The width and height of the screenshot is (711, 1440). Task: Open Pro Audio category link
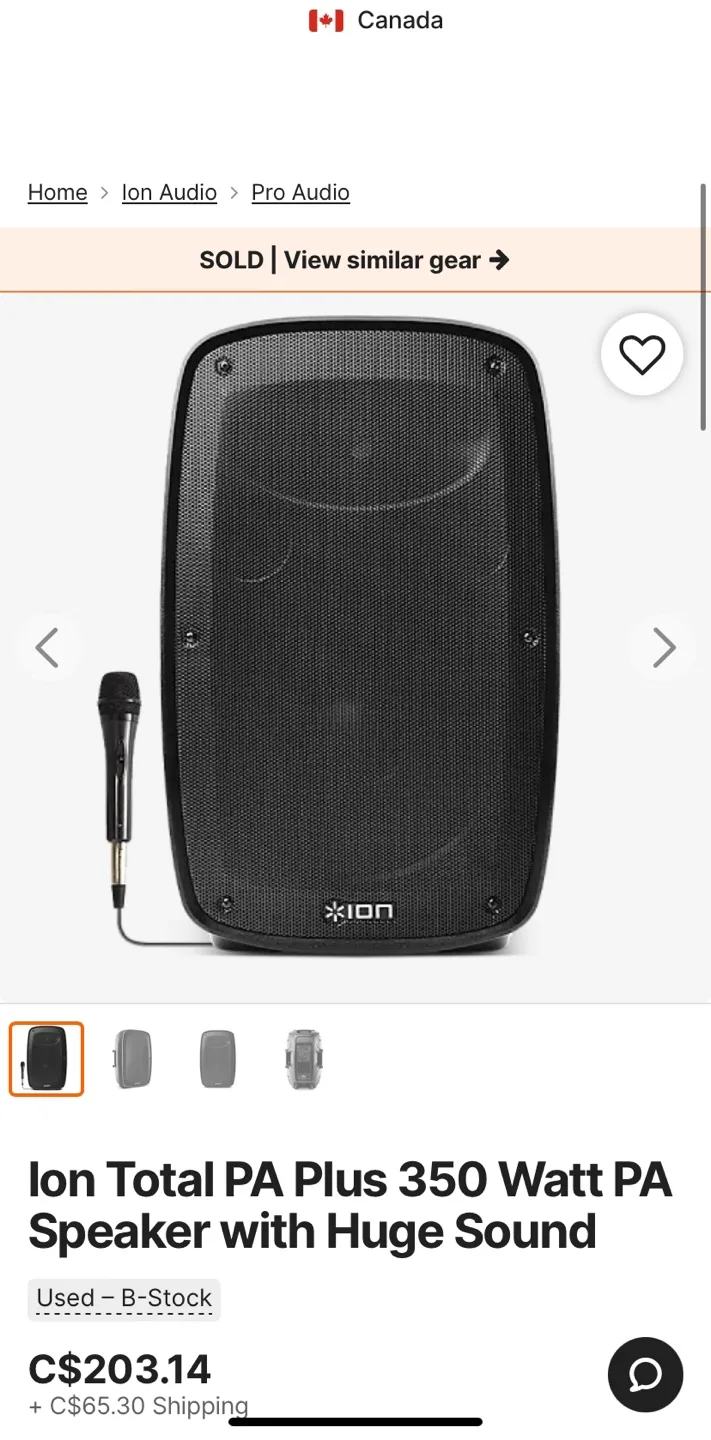(x=300, y=192)
